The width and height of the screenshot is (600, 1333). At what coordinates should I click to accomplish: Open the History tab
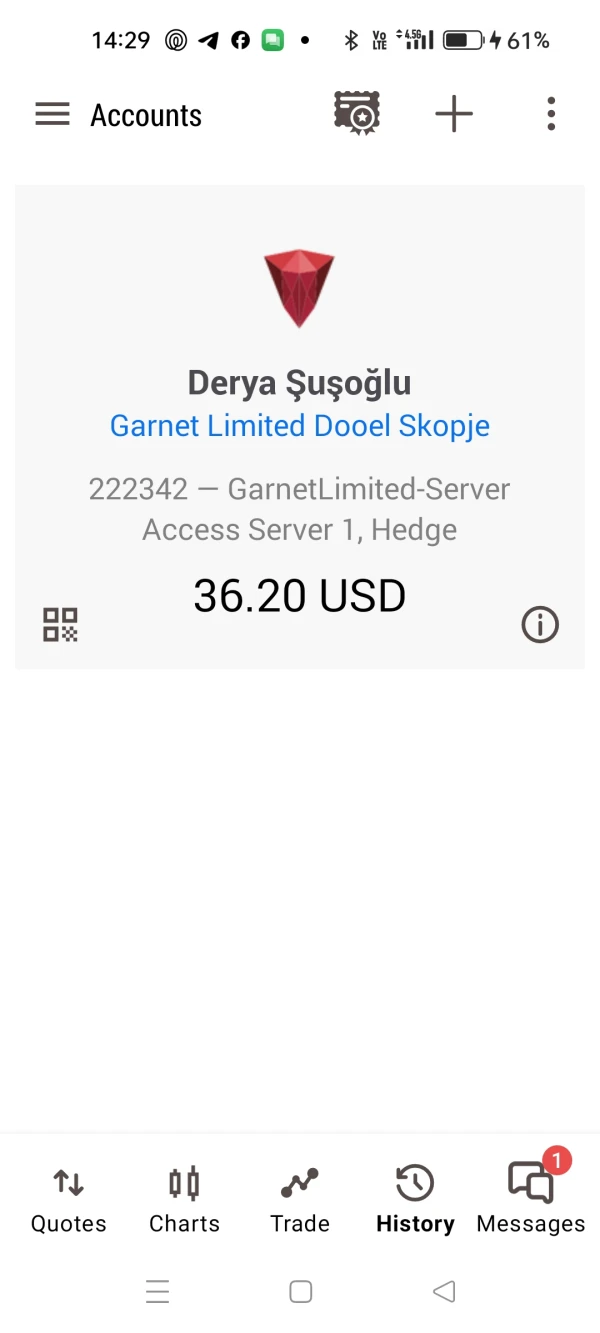tap(415, 1200)
